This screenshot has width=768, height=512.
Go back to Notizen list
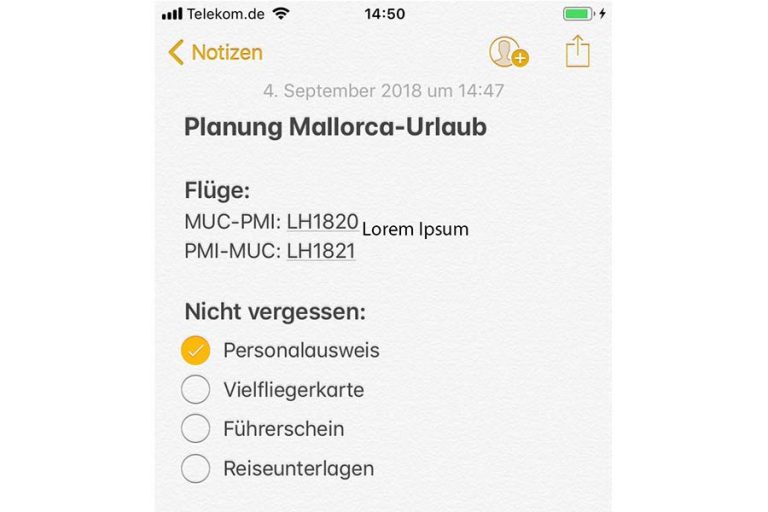(215, 52)
